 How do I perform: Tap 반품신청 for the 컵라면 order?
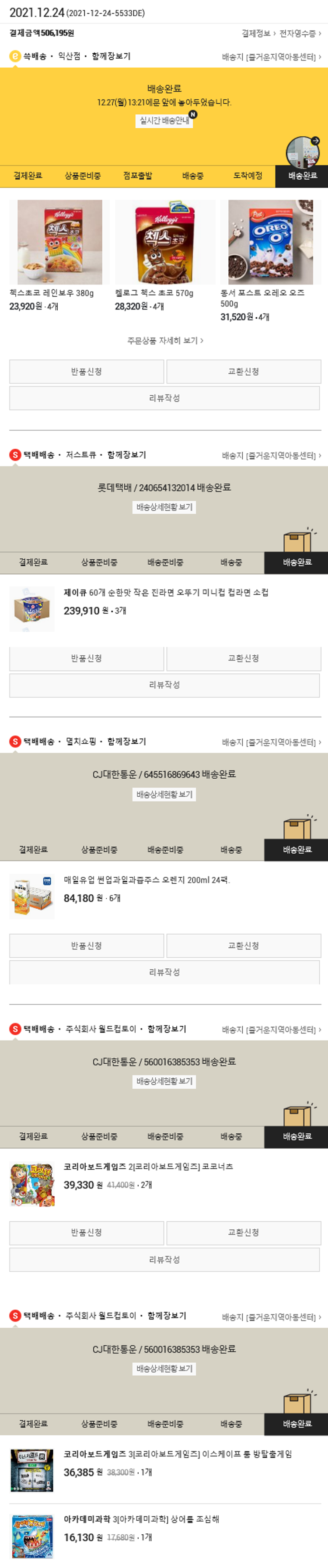pos(87,658)
